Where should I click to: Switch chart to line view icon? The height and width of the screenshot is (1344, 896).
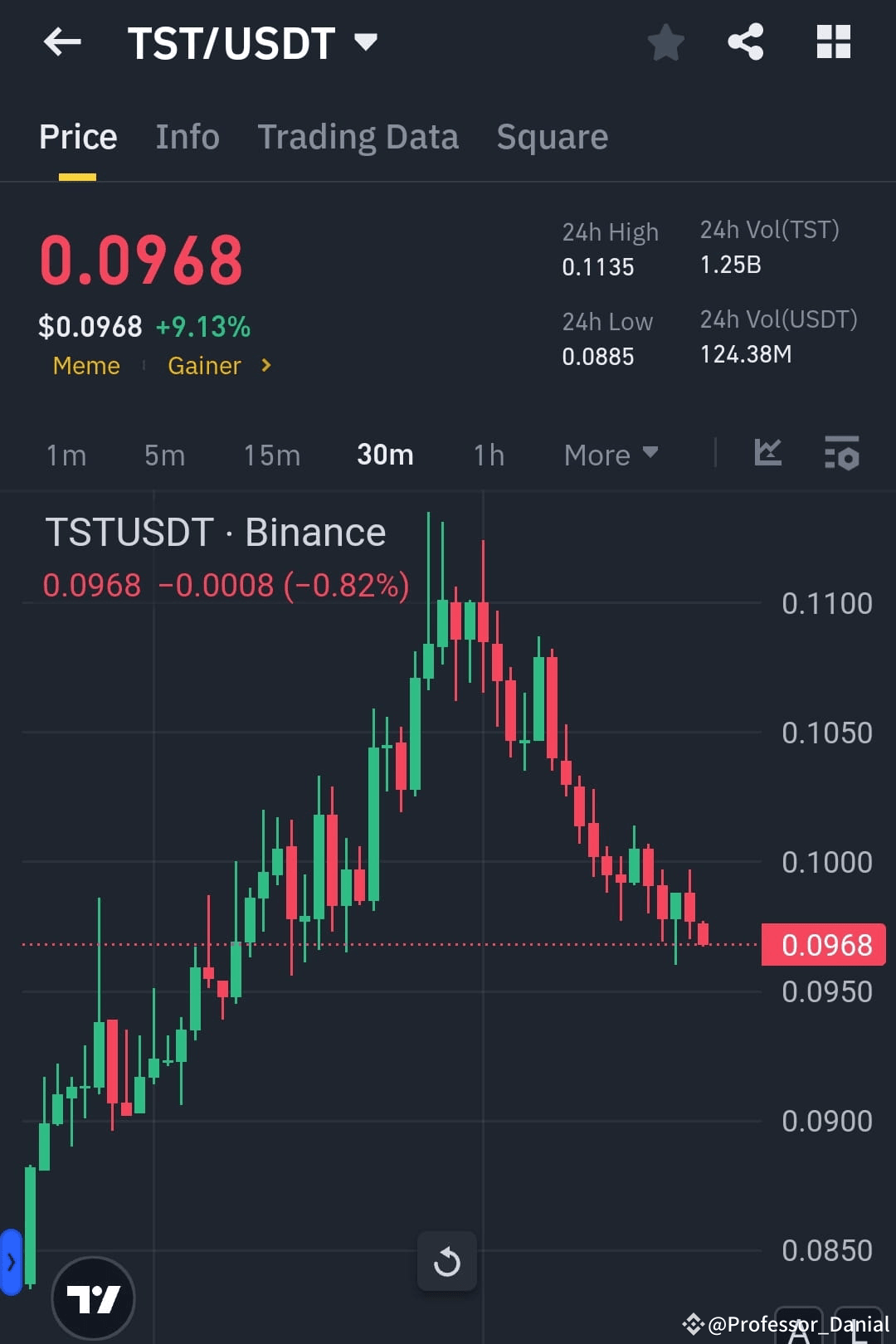point(767,454)
